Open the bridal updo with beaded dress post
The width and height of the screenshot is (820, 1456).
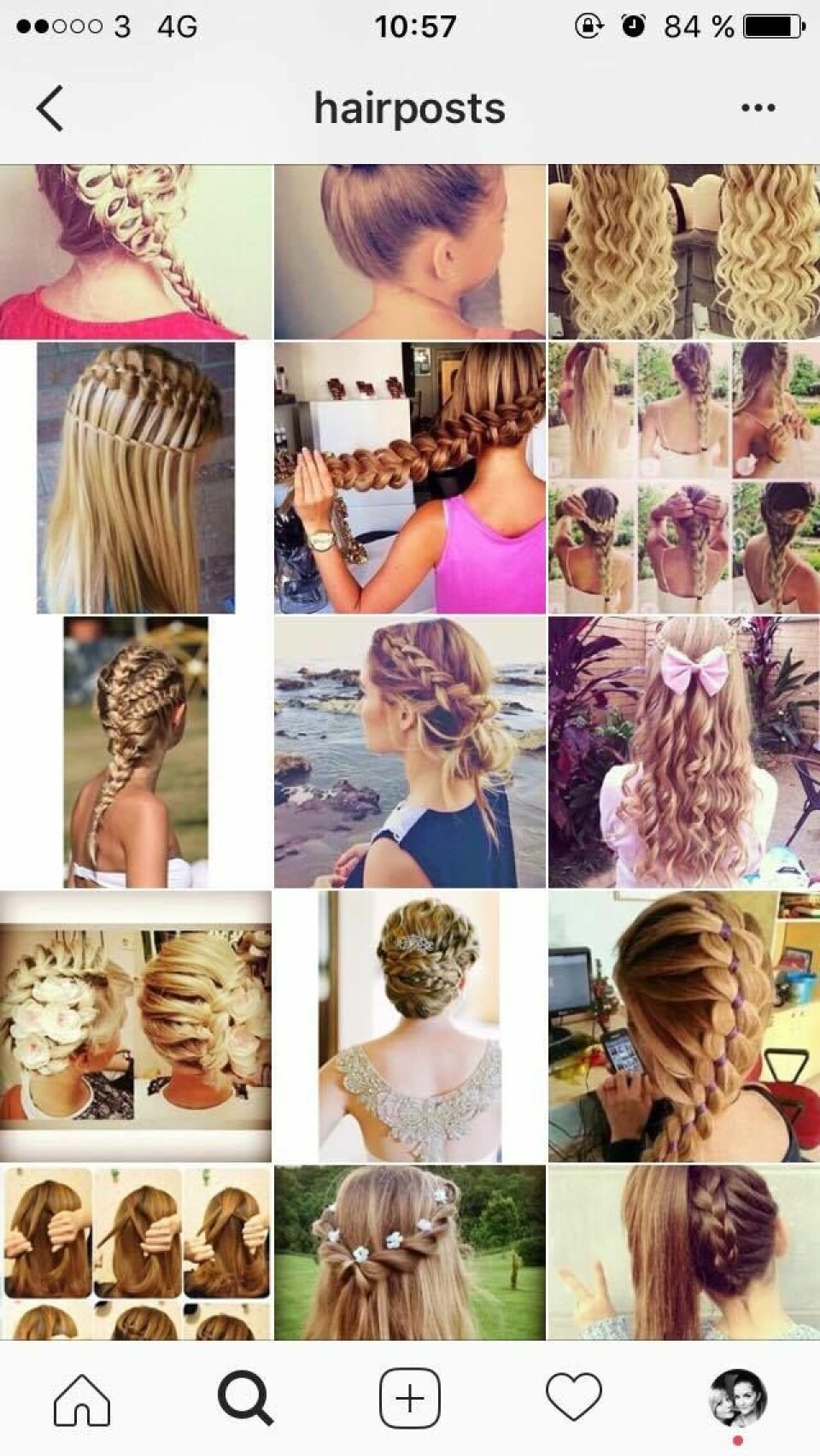point(409,1026)
